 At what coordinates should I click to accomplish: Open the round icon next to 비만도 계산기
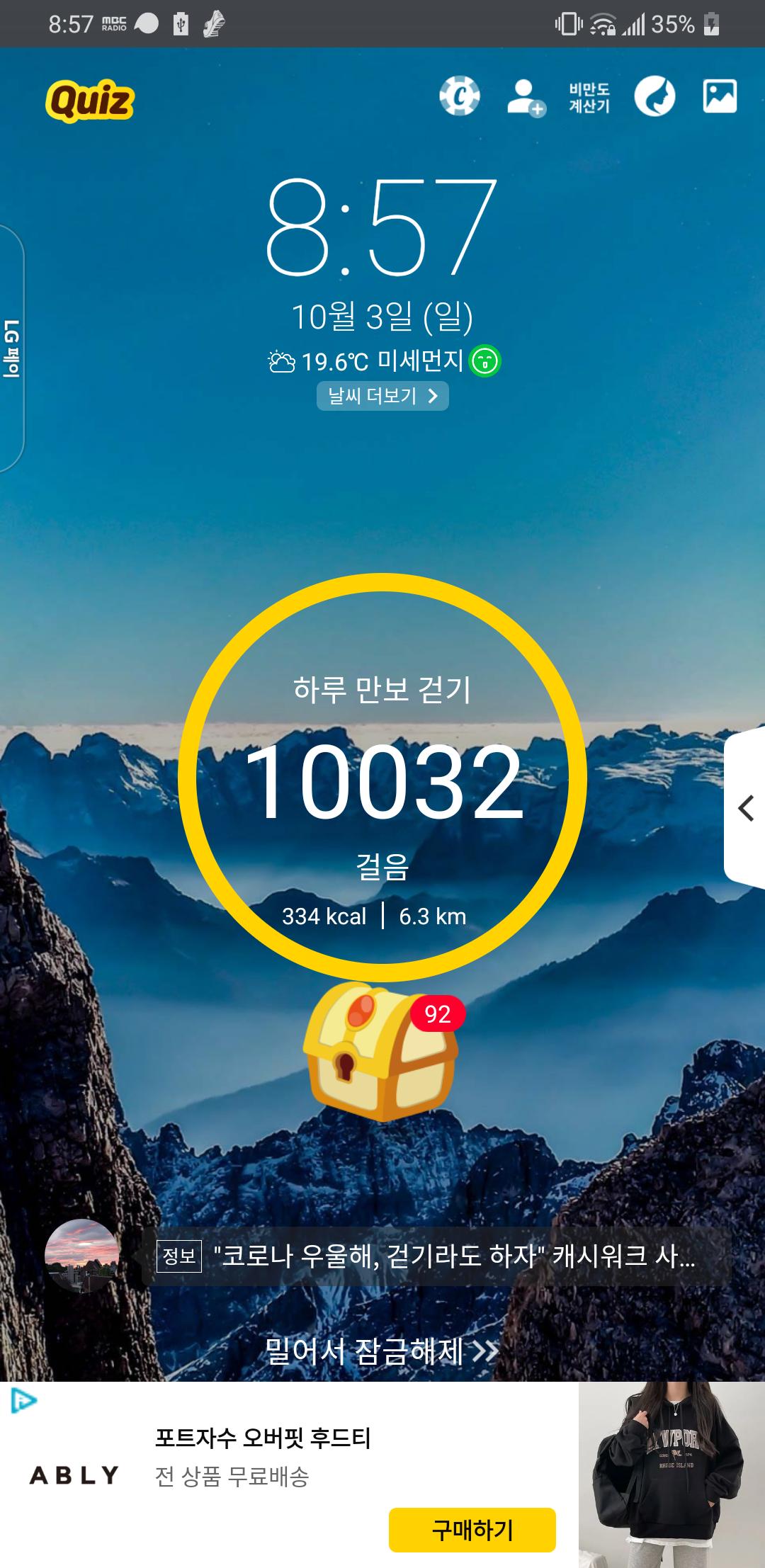[654, 96]
